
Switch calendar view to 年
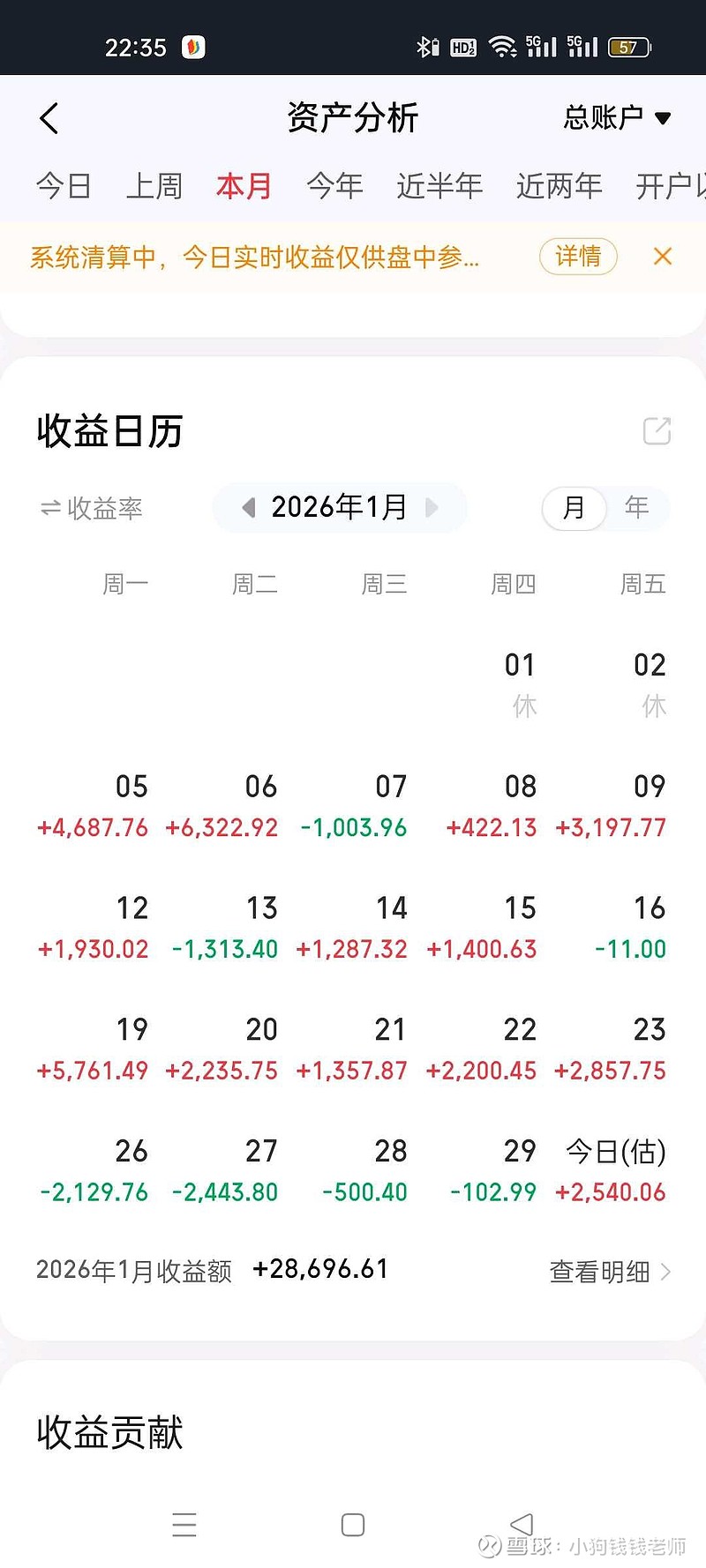point(637,507)
